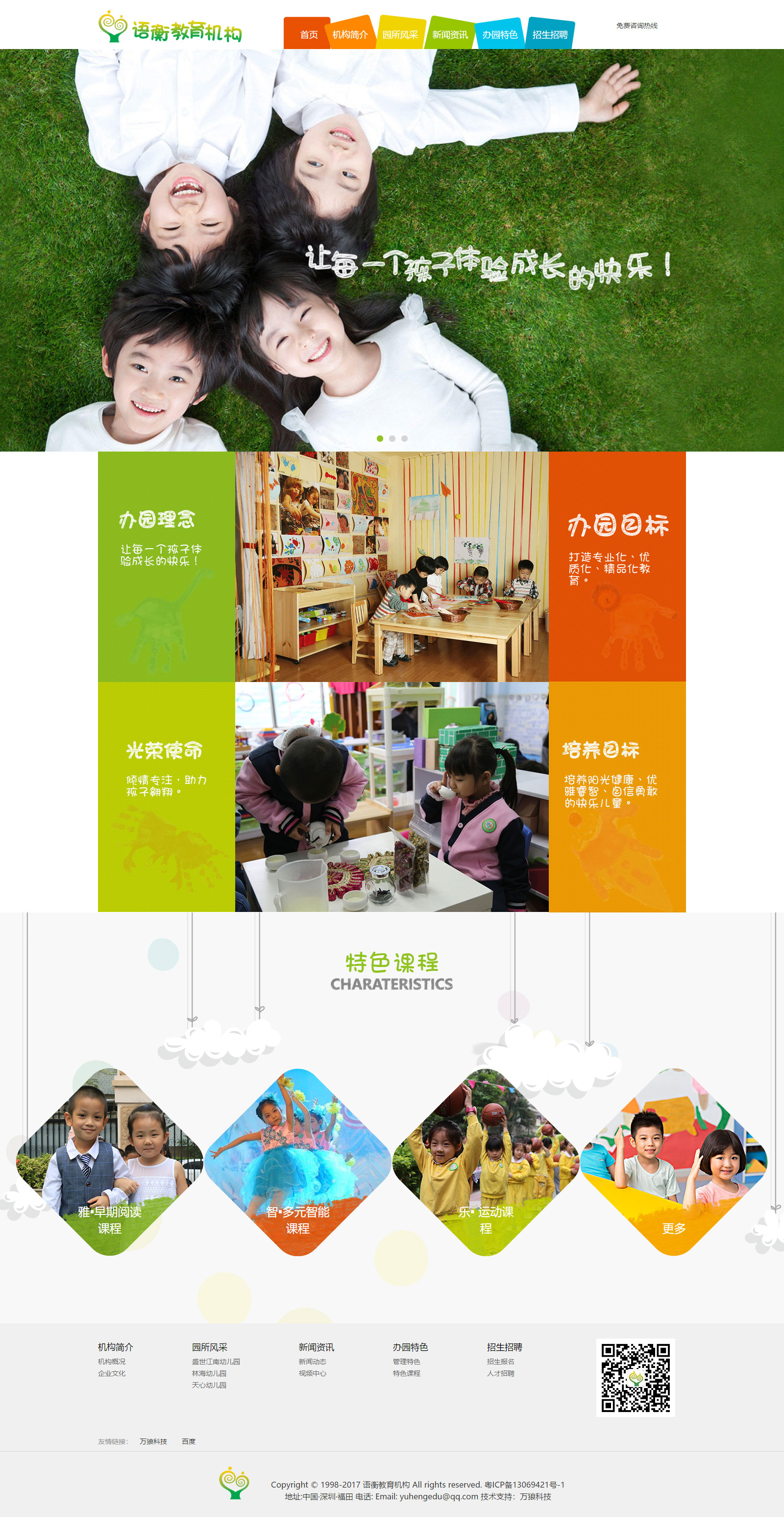
Task: Follow the 百度 friendly link
Action: click(x=189, y=1441)
